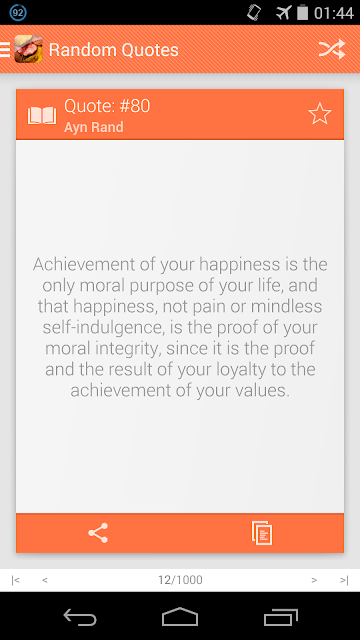Tap the system back button
This screenshot has width=360, height=640.
click(80, 616)
